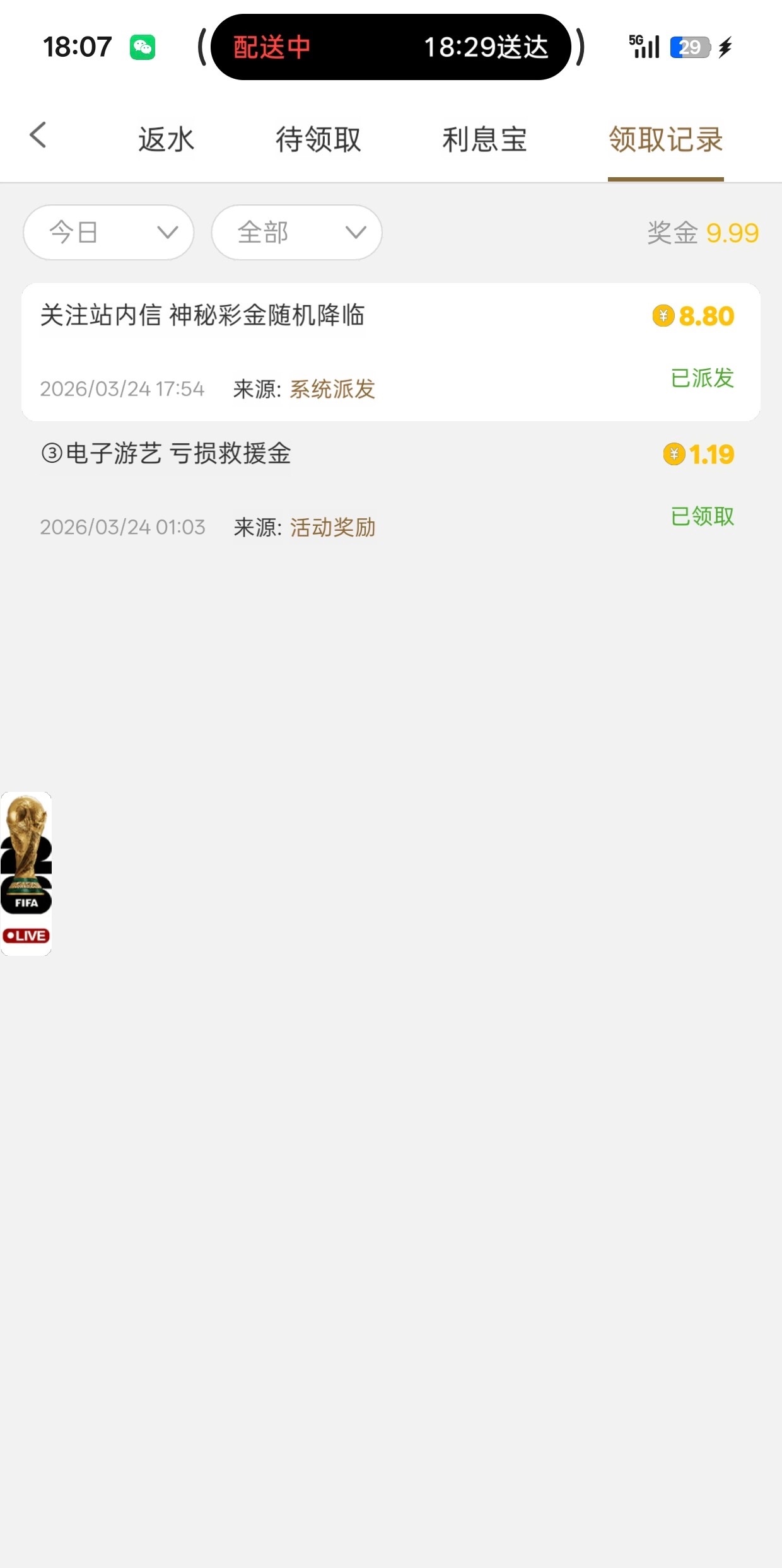The width and height of the screenshot is (782, 1568).
Task: Select the 领取记录 tab
Action: tap(665, 139)
